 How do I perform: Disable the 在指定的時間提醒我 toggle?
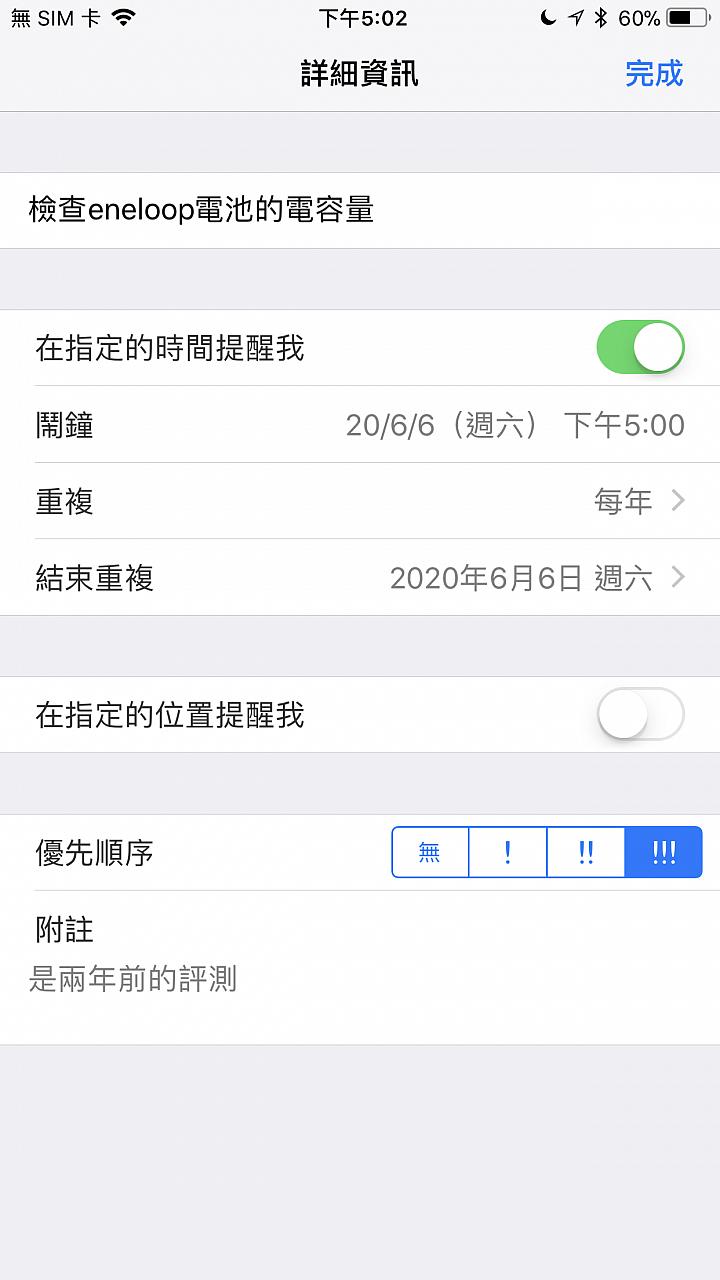coord(638,348)
